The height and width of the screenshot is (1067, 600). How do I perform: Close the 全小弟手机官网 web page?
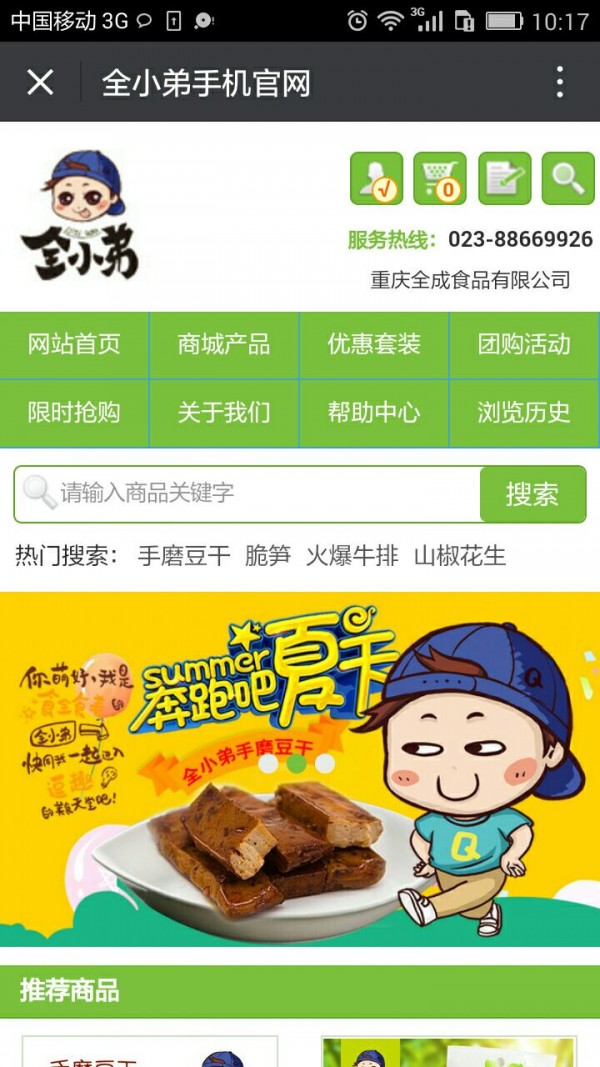[40, 82]
